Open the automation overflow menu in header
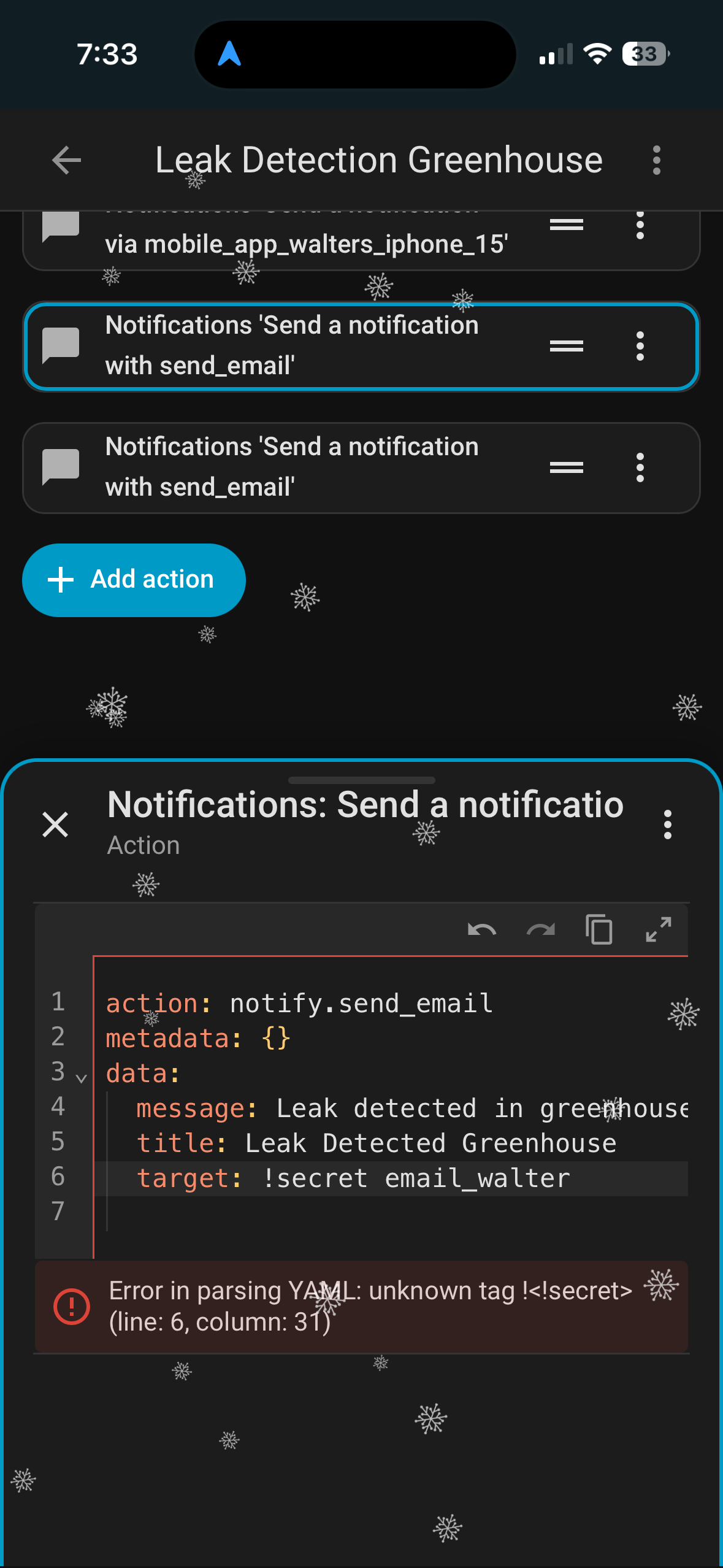This screenshot has height=1568, width=723. coord(656,161)
